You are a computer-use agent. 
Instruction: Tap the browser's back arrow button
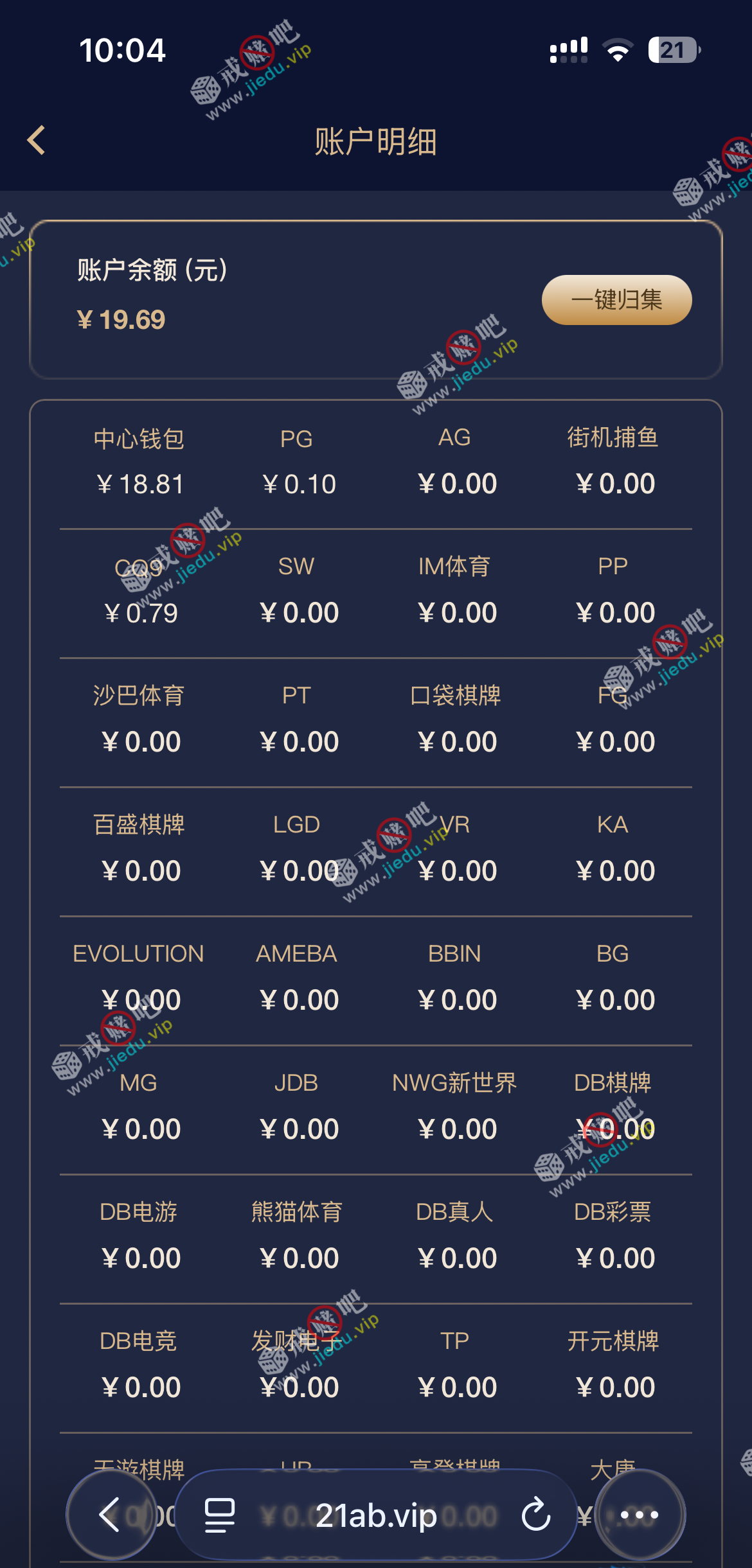(x=111, y=1515)
